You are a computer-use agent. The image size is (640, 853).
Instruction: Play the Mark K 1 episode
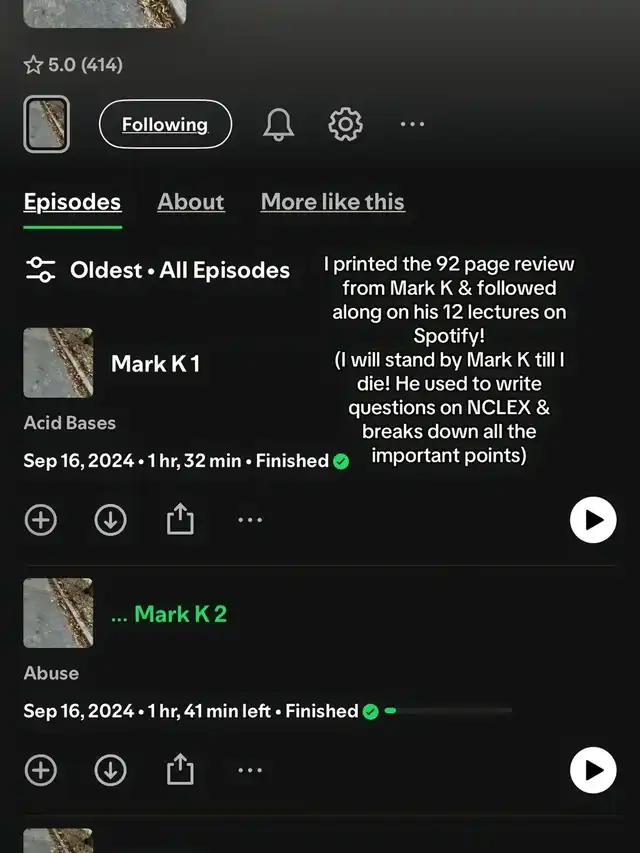593,521
